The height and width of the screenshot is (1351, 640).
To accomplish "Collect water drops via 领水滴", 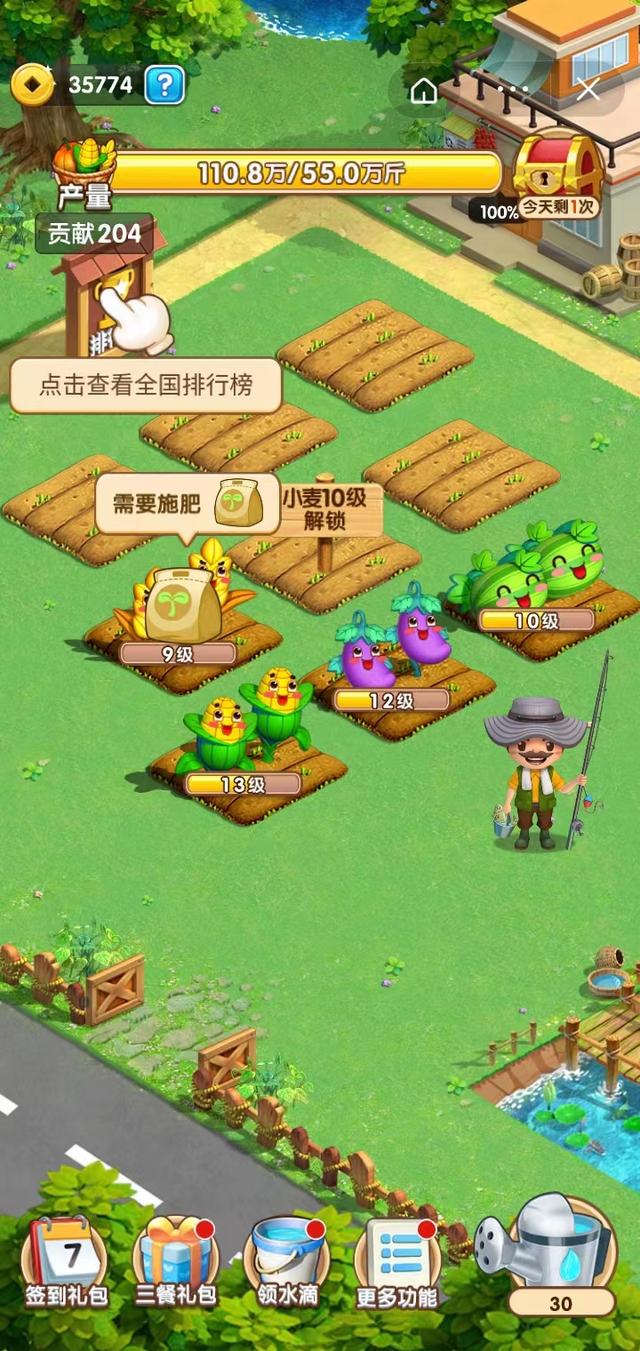I will click(x=287, y=1262).
